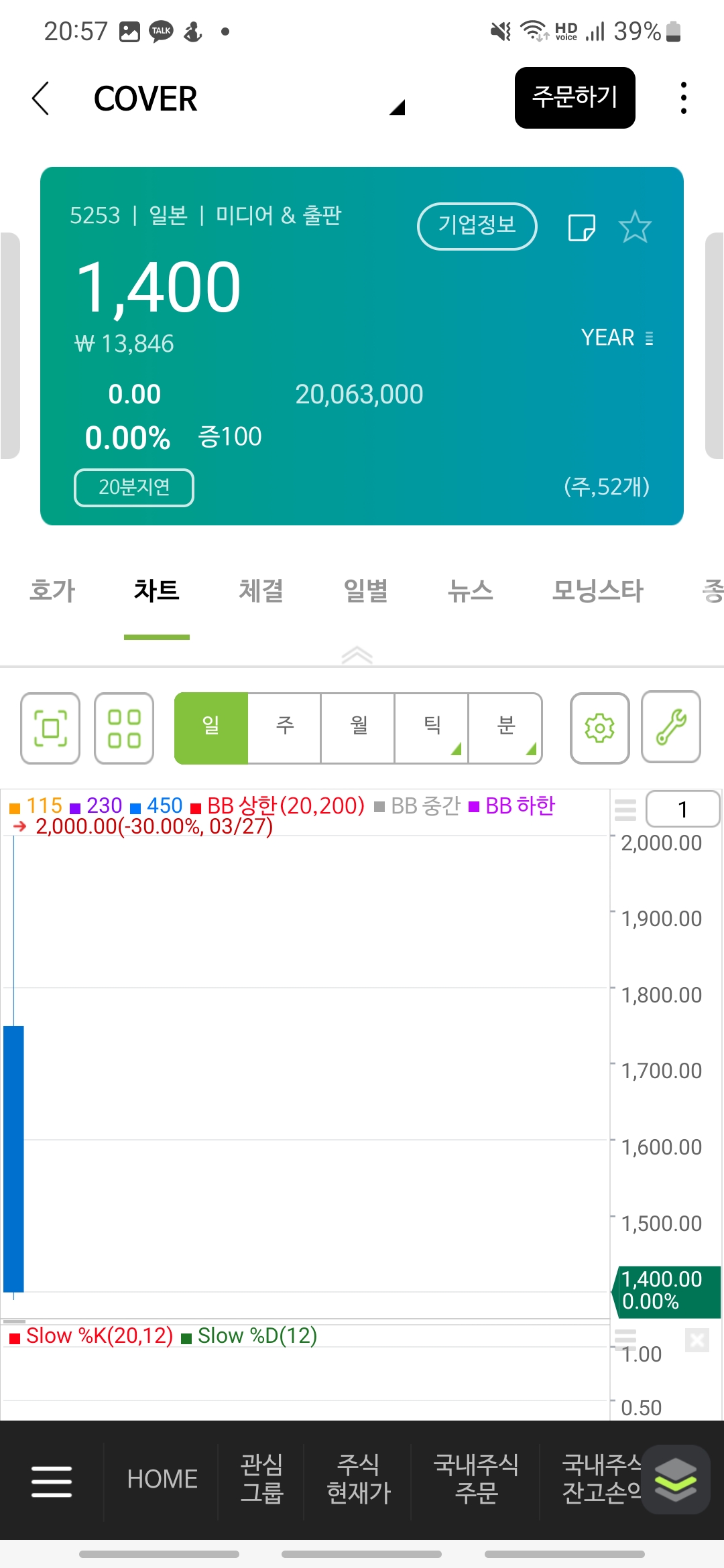
Task: Open the three-dot overflow menu
Action: pos(683,98)
